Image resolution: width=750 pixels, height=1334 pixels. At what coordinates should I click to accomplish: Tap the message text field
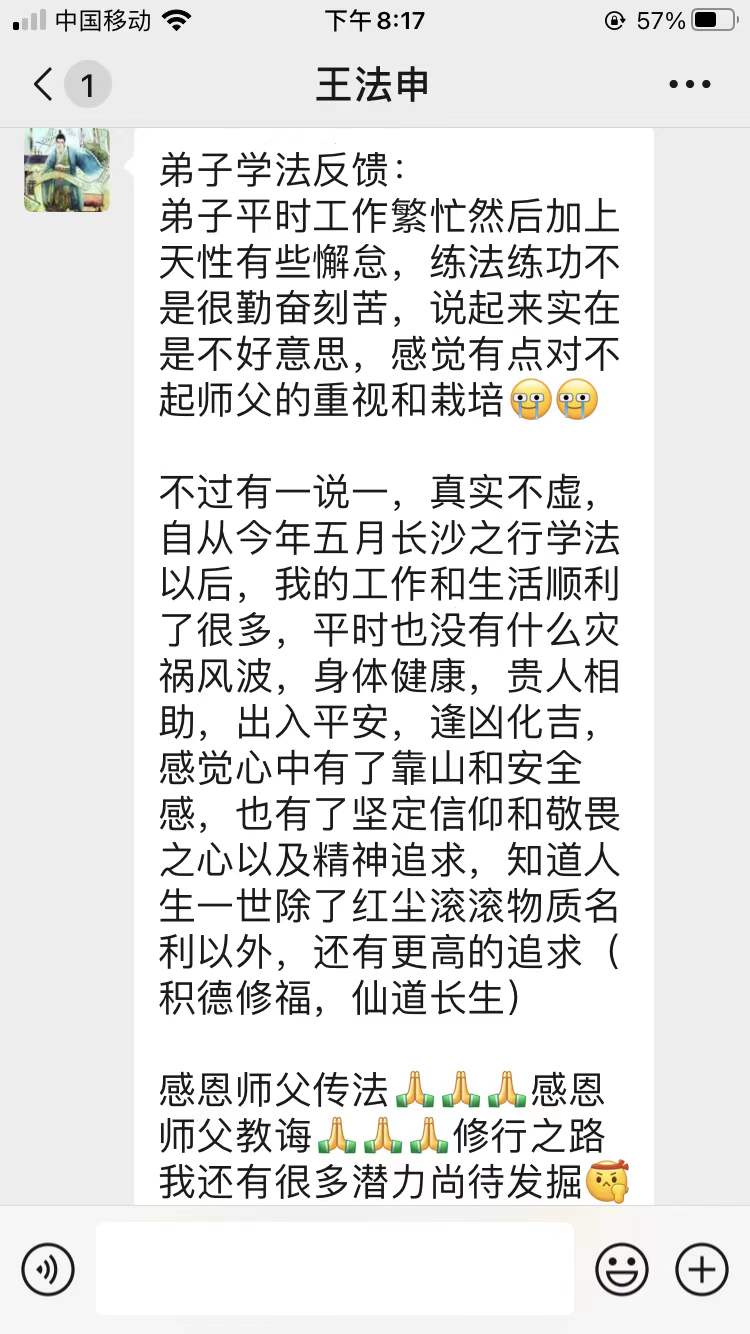coord(335,1268)
